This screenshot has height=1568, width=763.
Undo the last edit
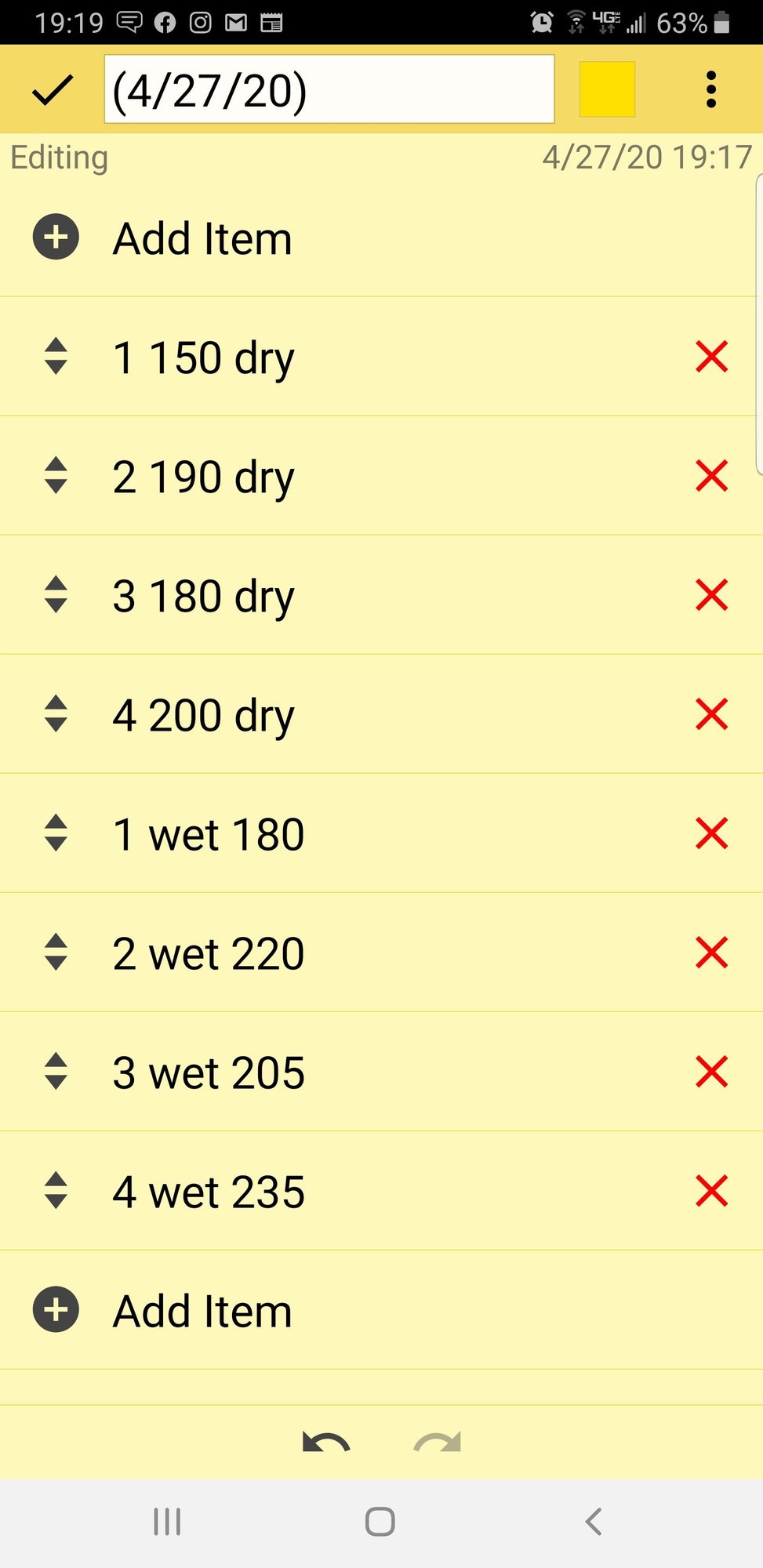point(326,1443)
